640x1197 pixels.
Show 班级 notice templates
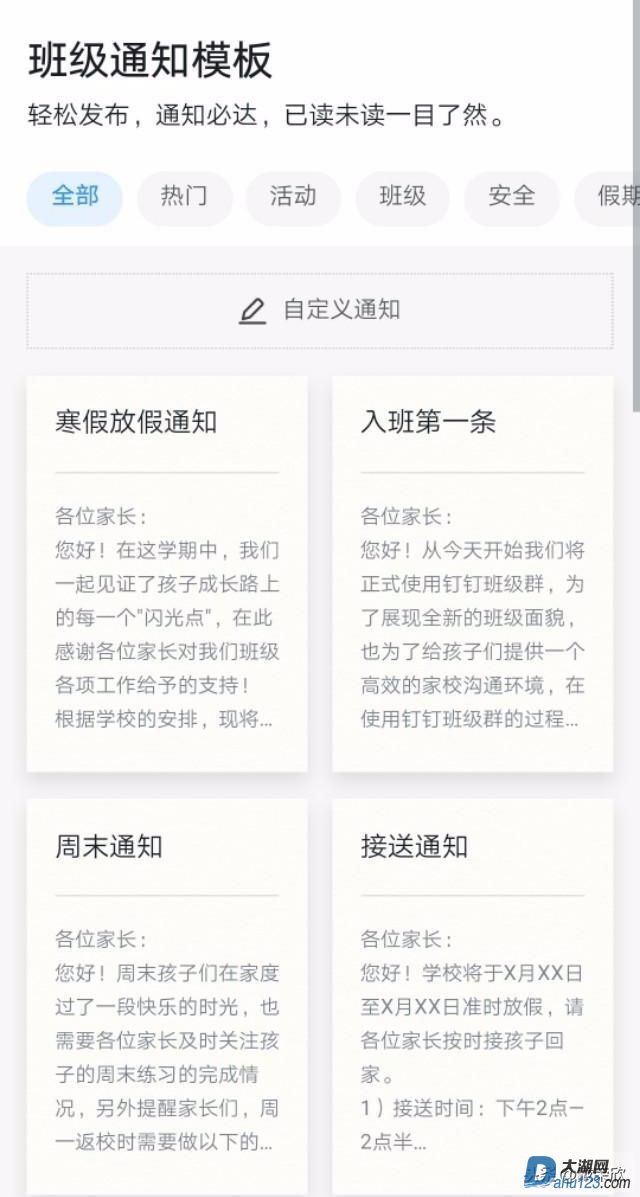pyautogui.click(x=402, y=196)
